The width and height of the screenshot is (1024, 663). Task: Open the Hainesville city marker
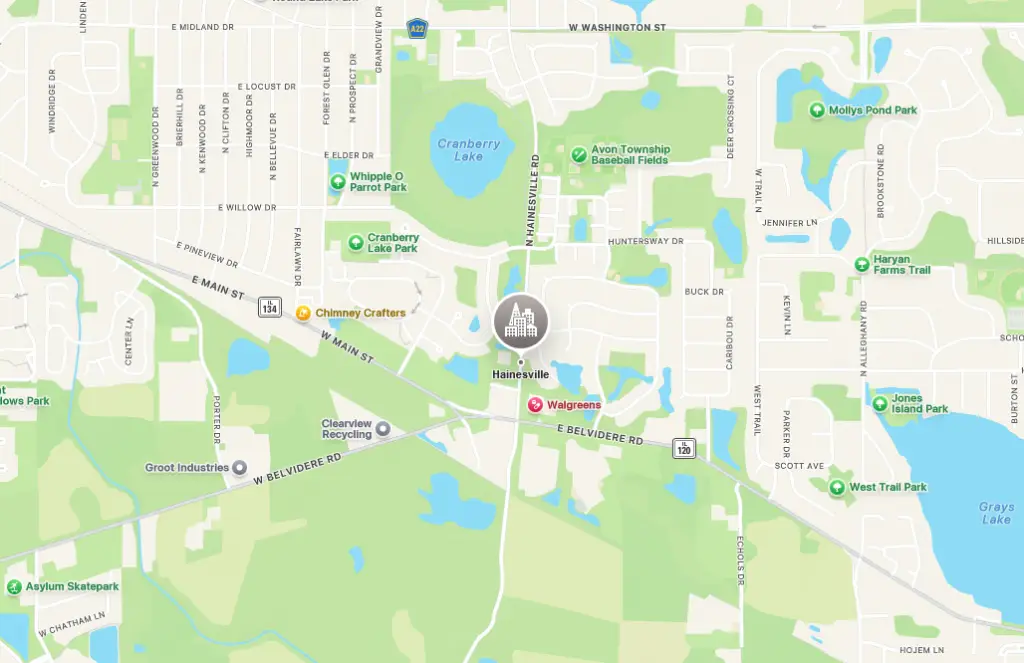pyautogui.click(x=521, y=321)
